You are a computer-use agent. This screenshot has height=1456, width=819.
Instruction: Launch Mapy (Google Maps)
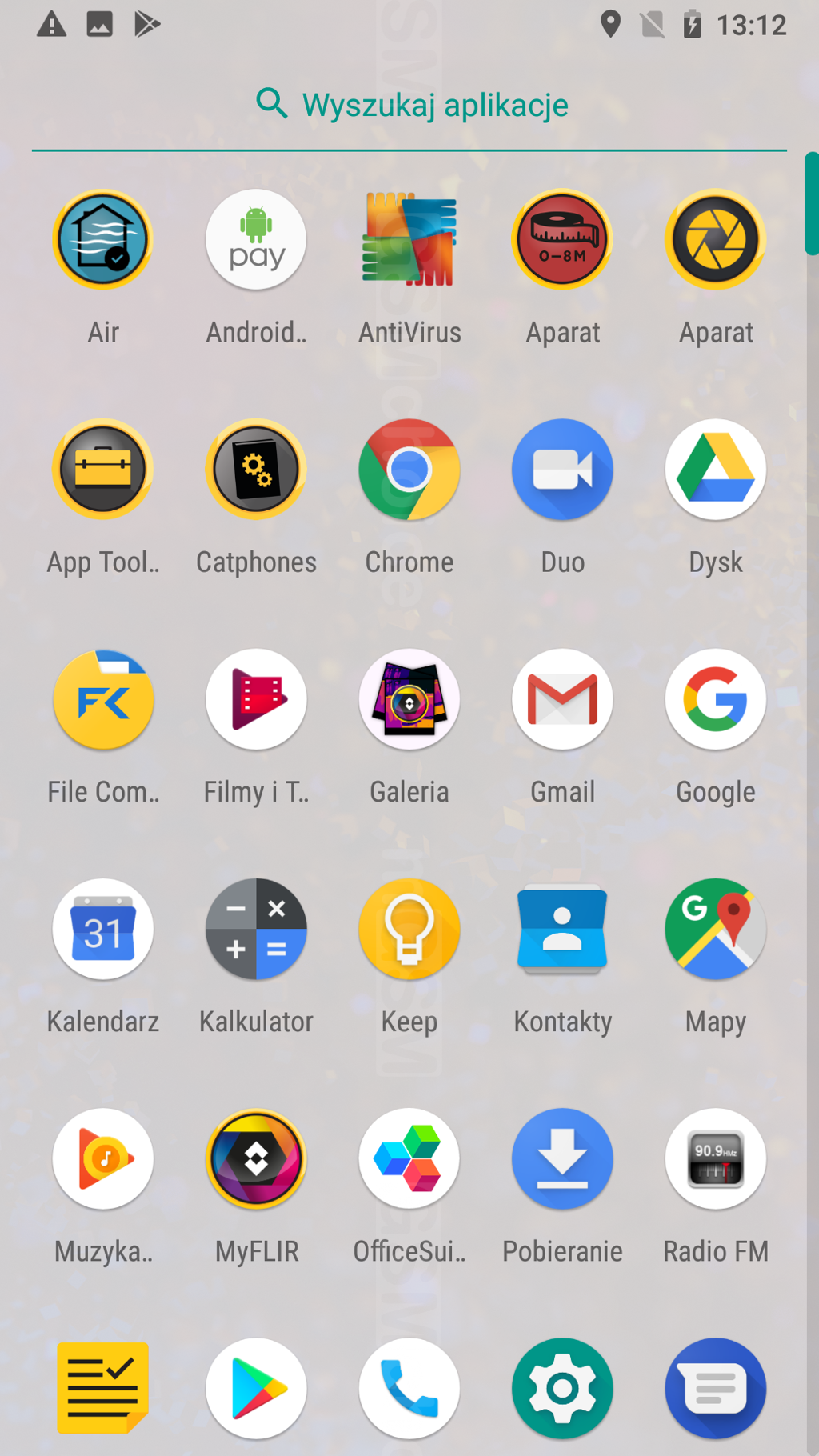pyautogui.click(x=716, y=930)
